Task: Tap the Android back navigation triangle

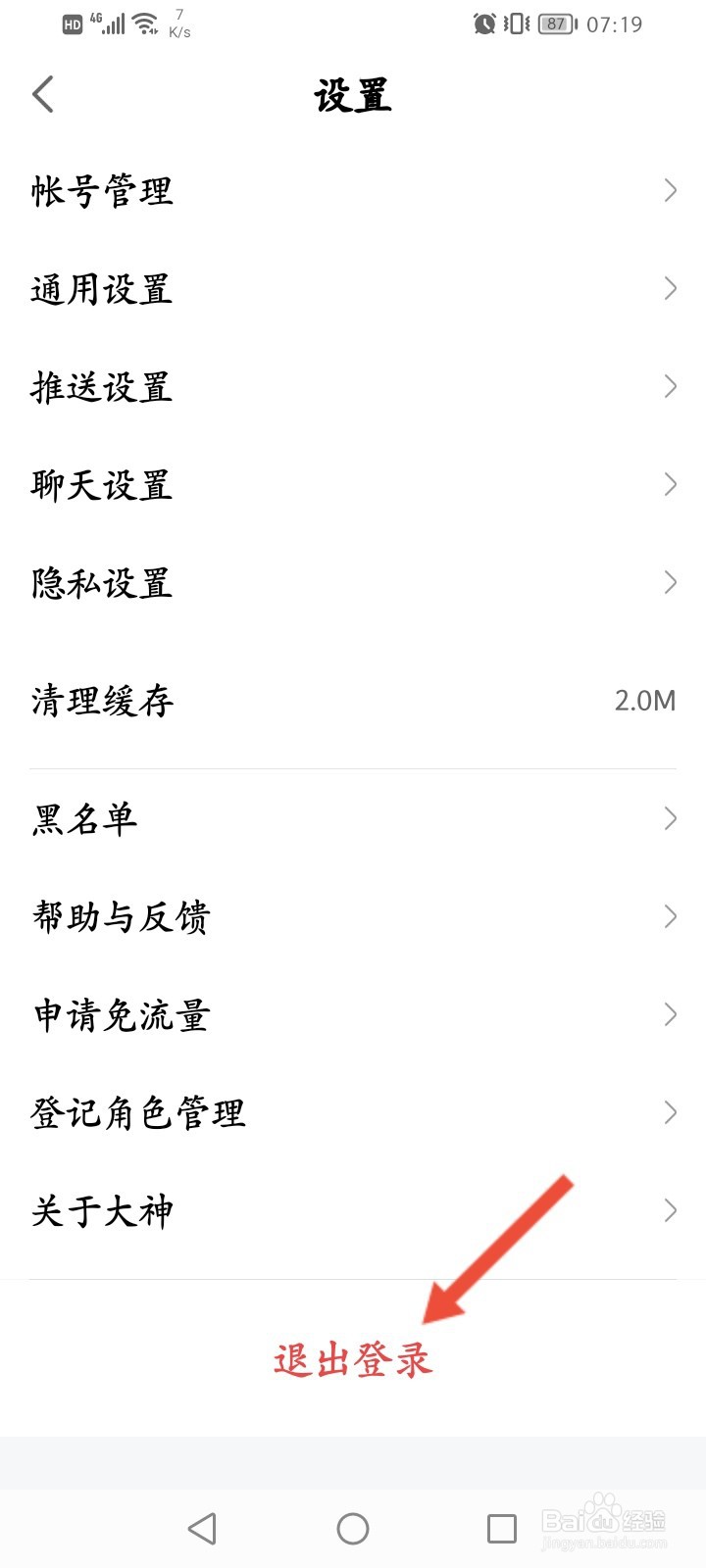Action: tap(201, 1527)
